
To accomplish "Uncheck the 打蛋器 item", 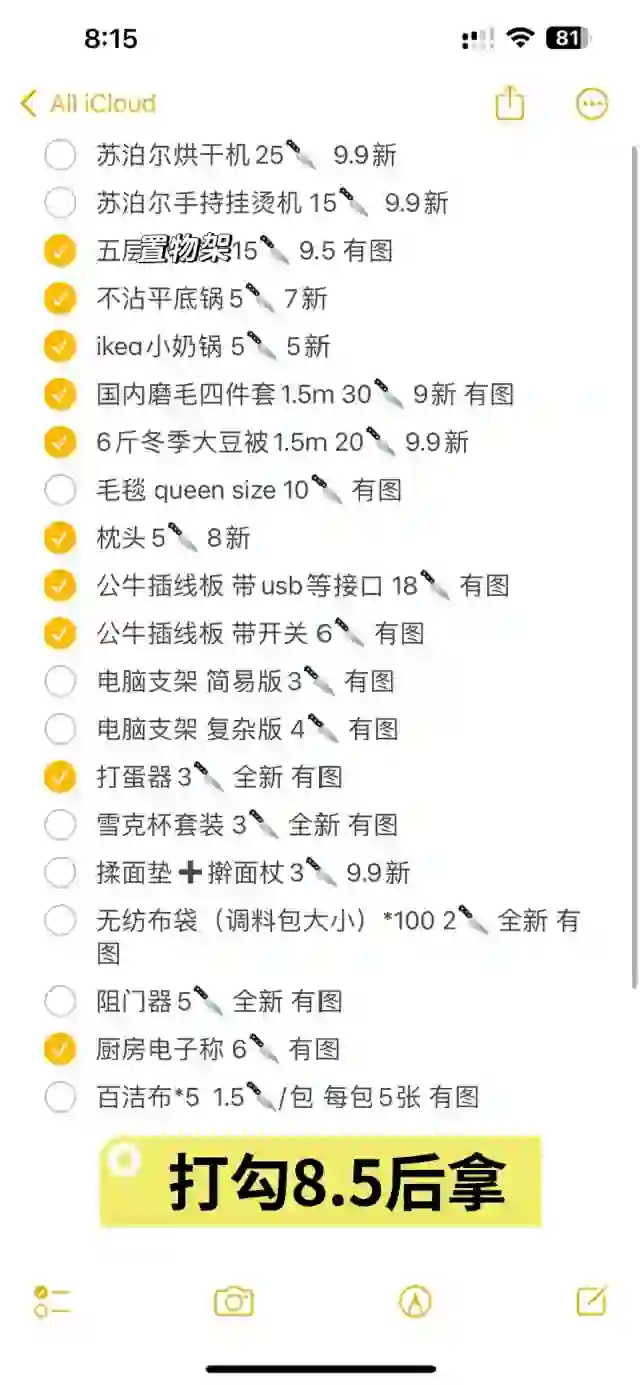I will (x=60, y=777).
